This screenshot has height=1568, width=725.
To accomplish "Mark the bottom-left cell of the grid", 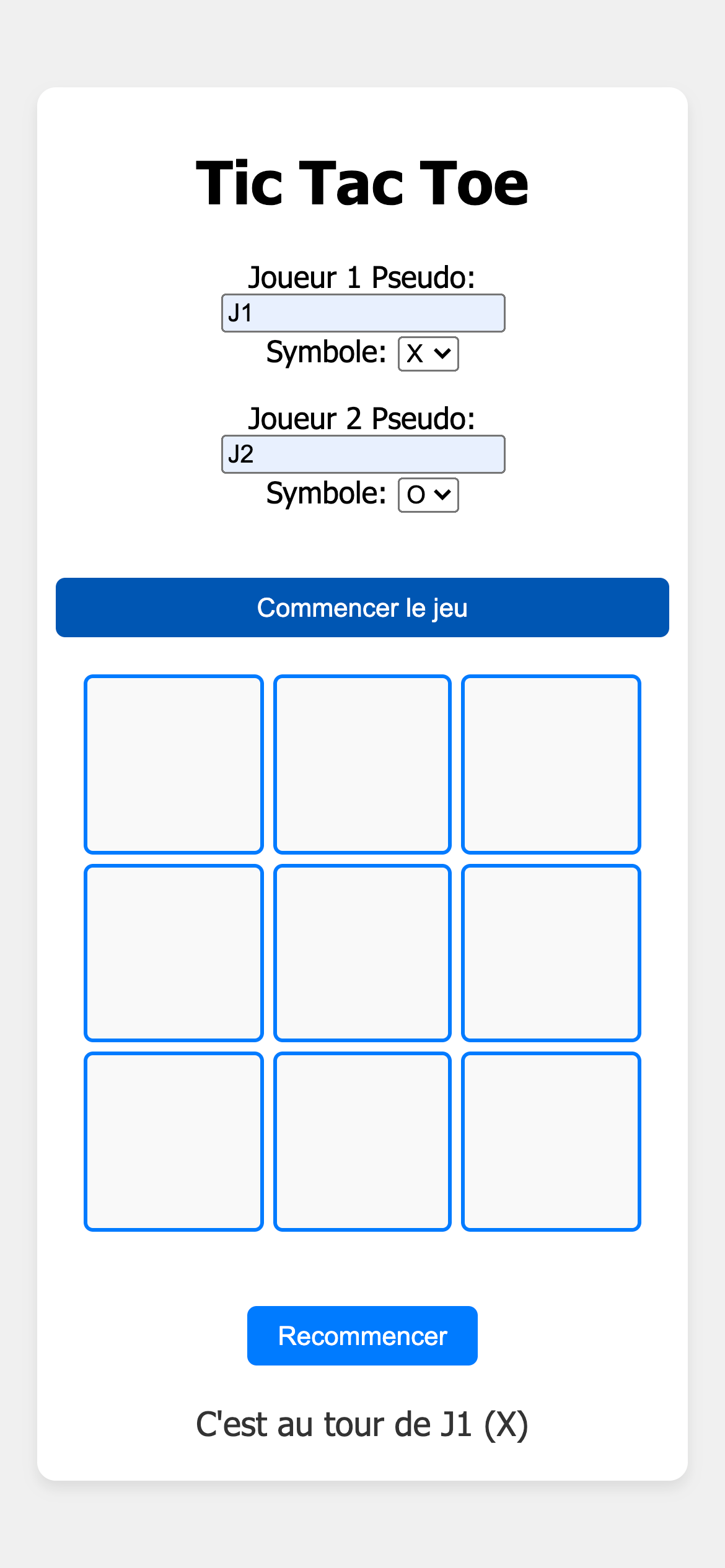I will (174, 1141).
